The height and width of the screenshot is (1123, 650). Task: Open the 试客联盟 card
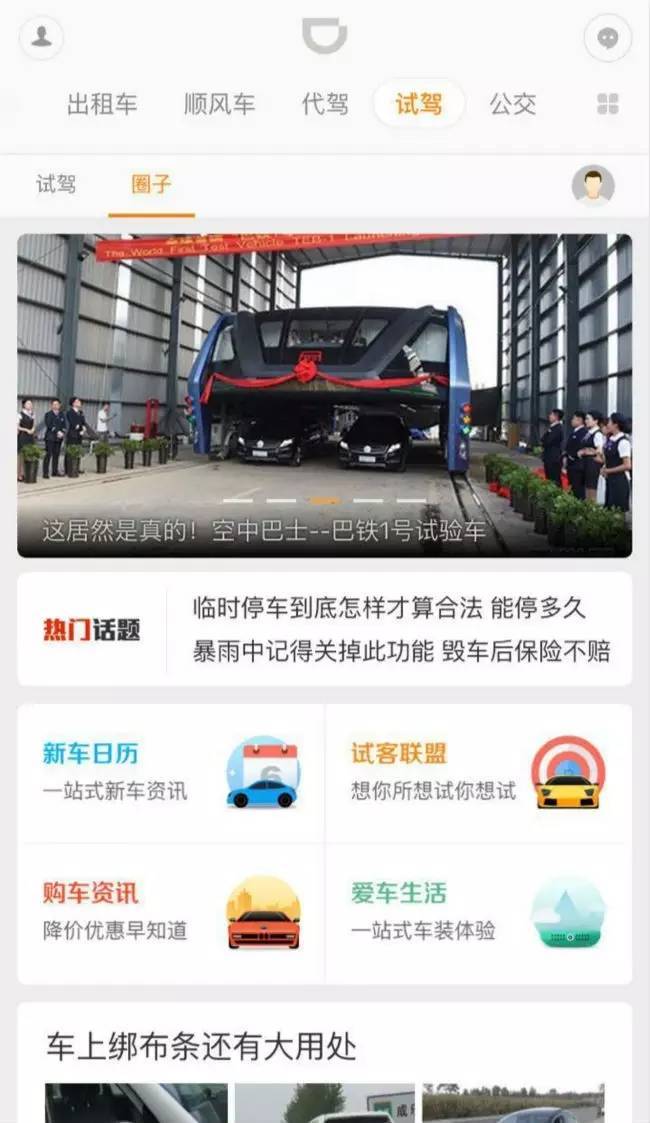point(478,773)
